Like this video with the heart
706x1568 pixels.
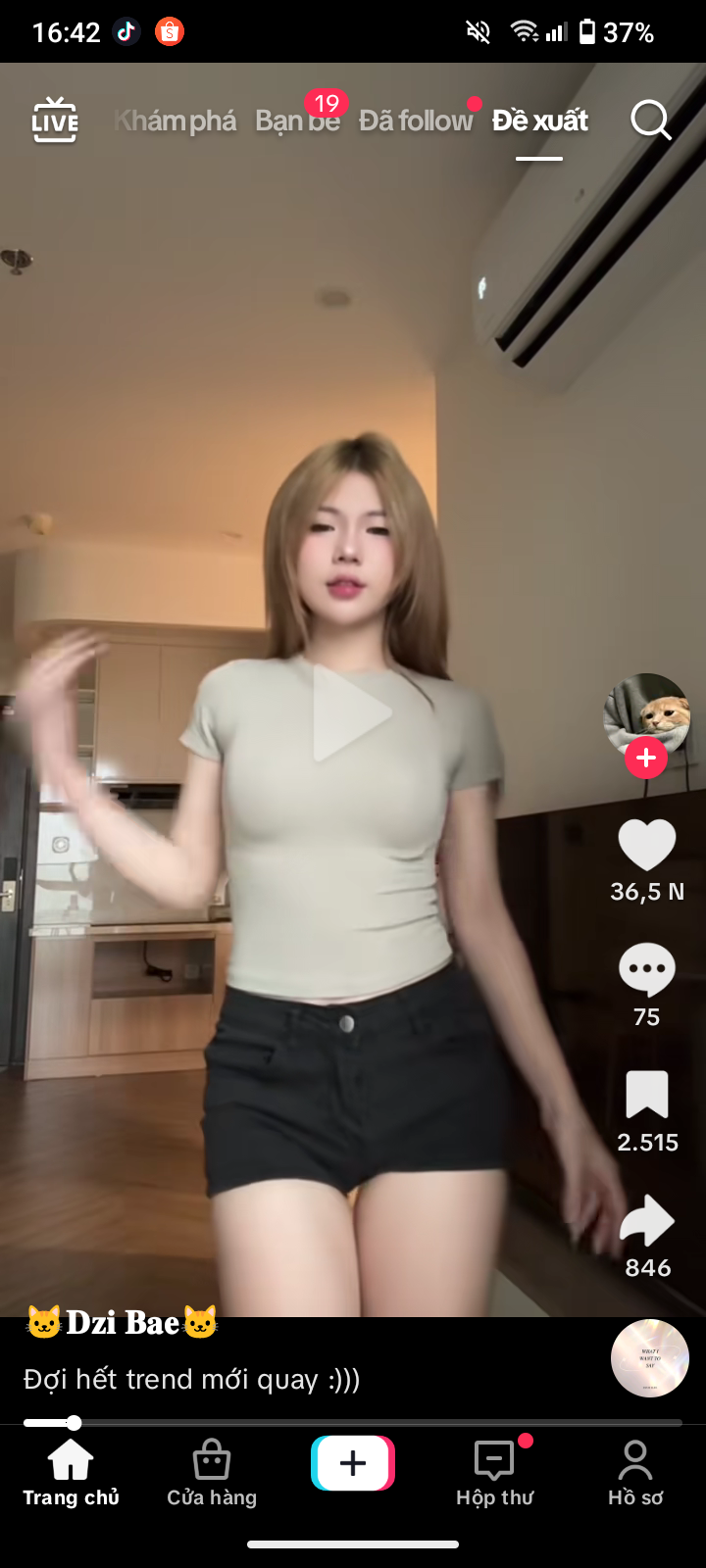point(647,845)
